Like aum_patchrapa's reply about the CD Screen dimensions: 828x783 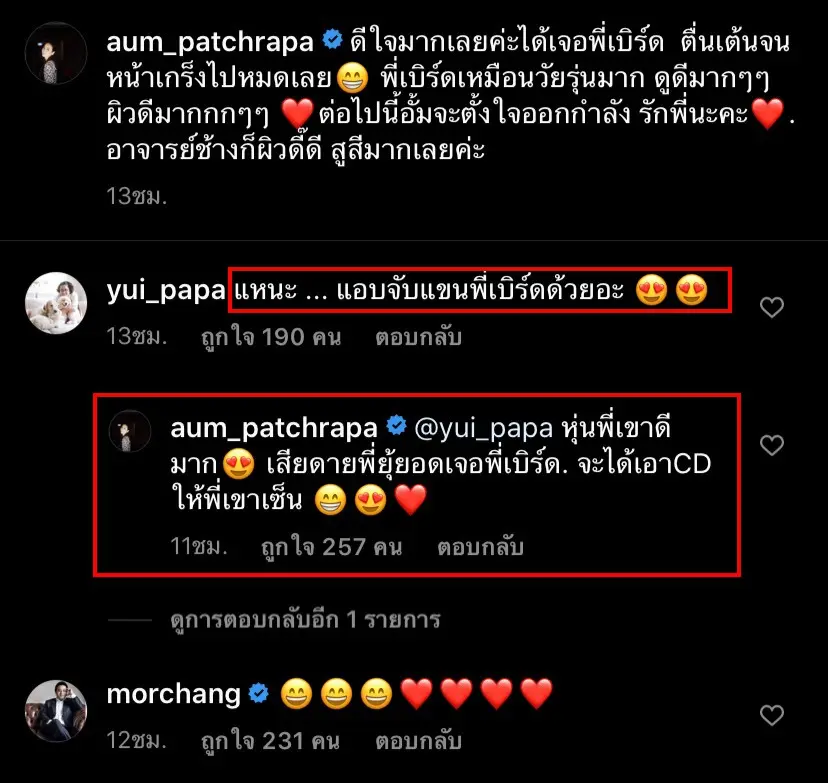(771, 445)
